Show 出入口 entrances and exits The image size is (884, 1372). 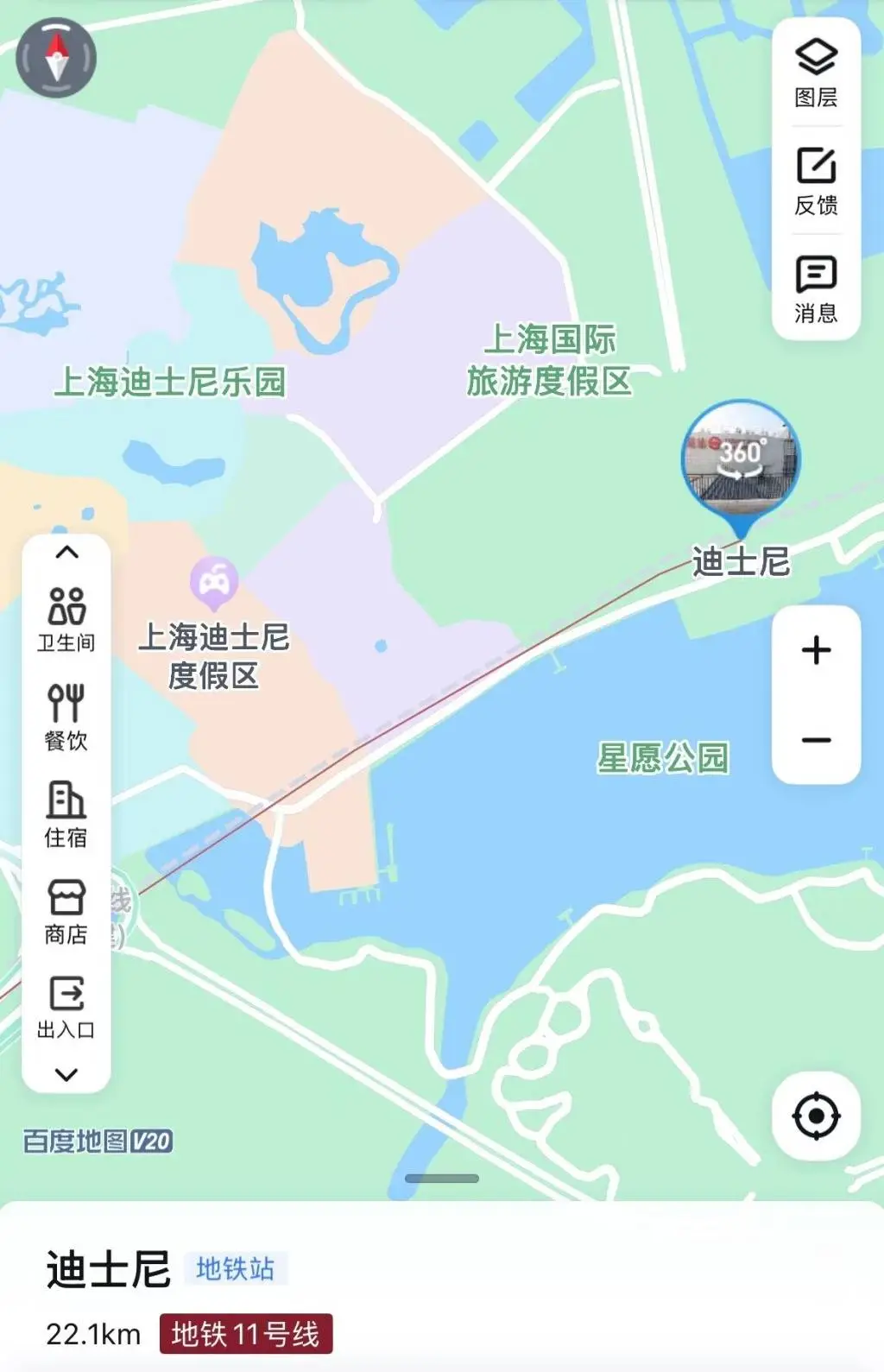(66, 1006)
